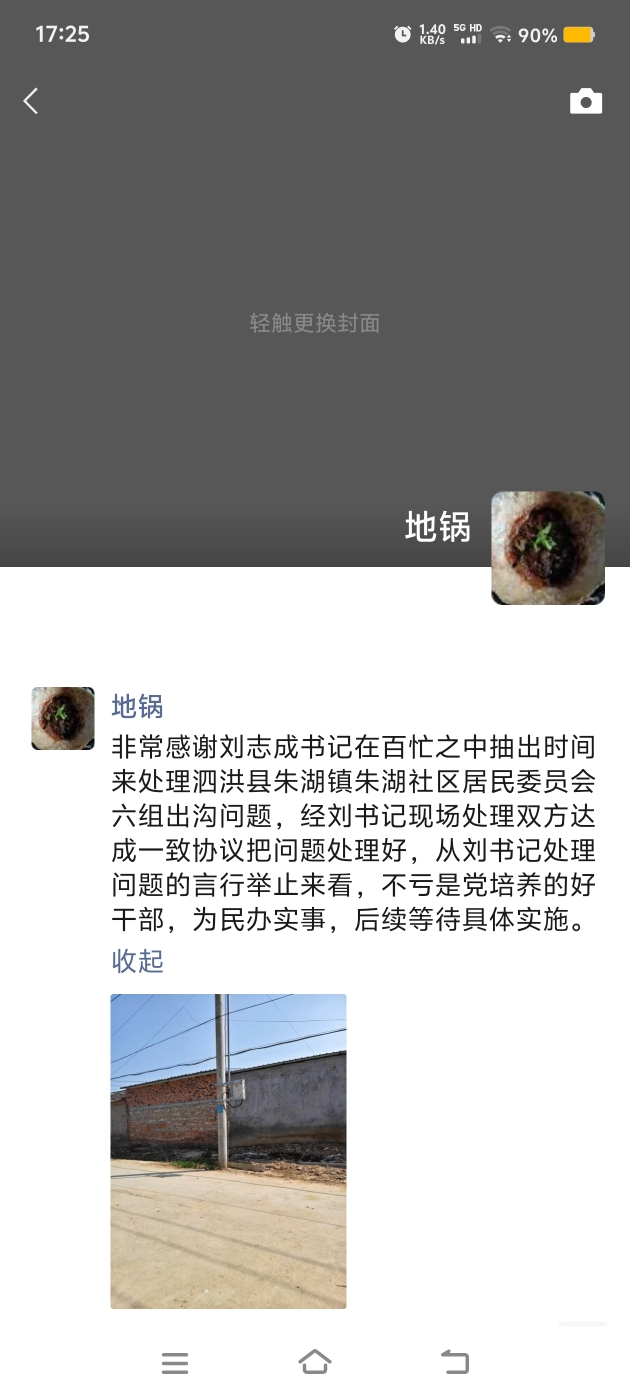Open 地锅 profile via the blue name link
This screenshot has width=630, height=1400.
coord(137,707)
